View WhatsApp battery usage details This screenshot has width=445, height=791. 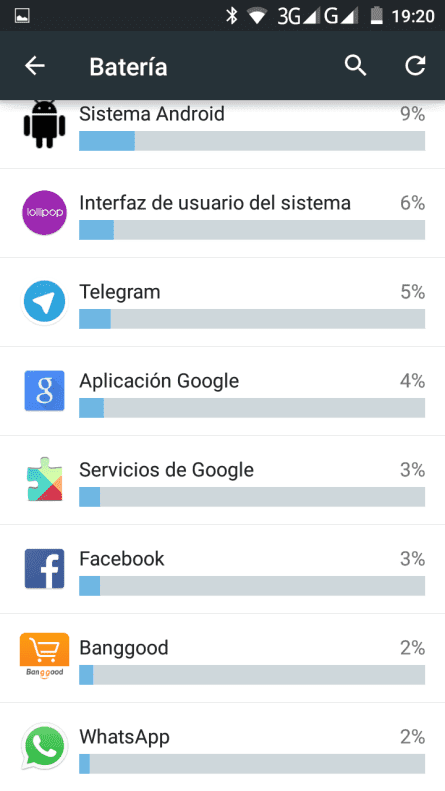(x=222, y=747)
